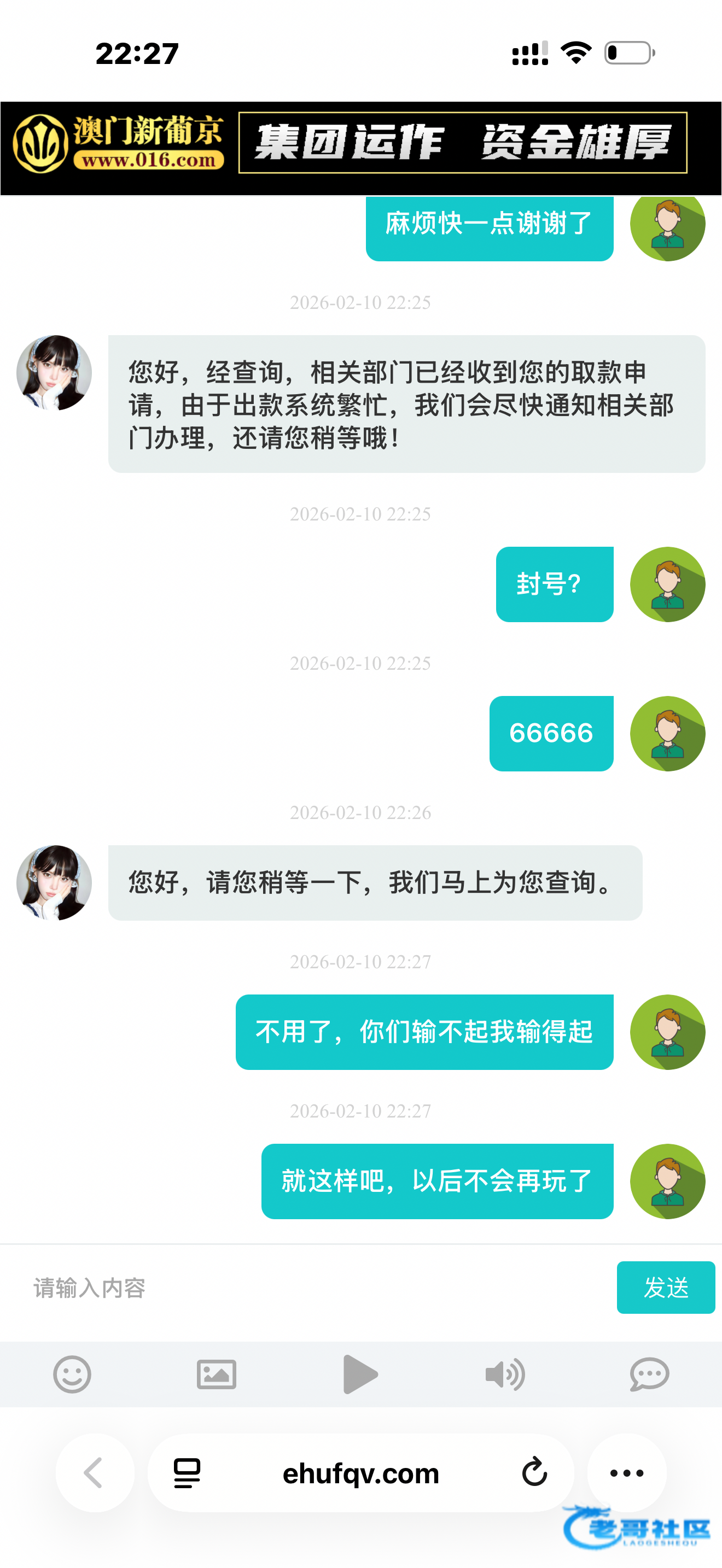The height and width of the screenshot is (1568, 722).
Task: Go back in the browser
Action: pyautogui.click(x=95, y=1473)
